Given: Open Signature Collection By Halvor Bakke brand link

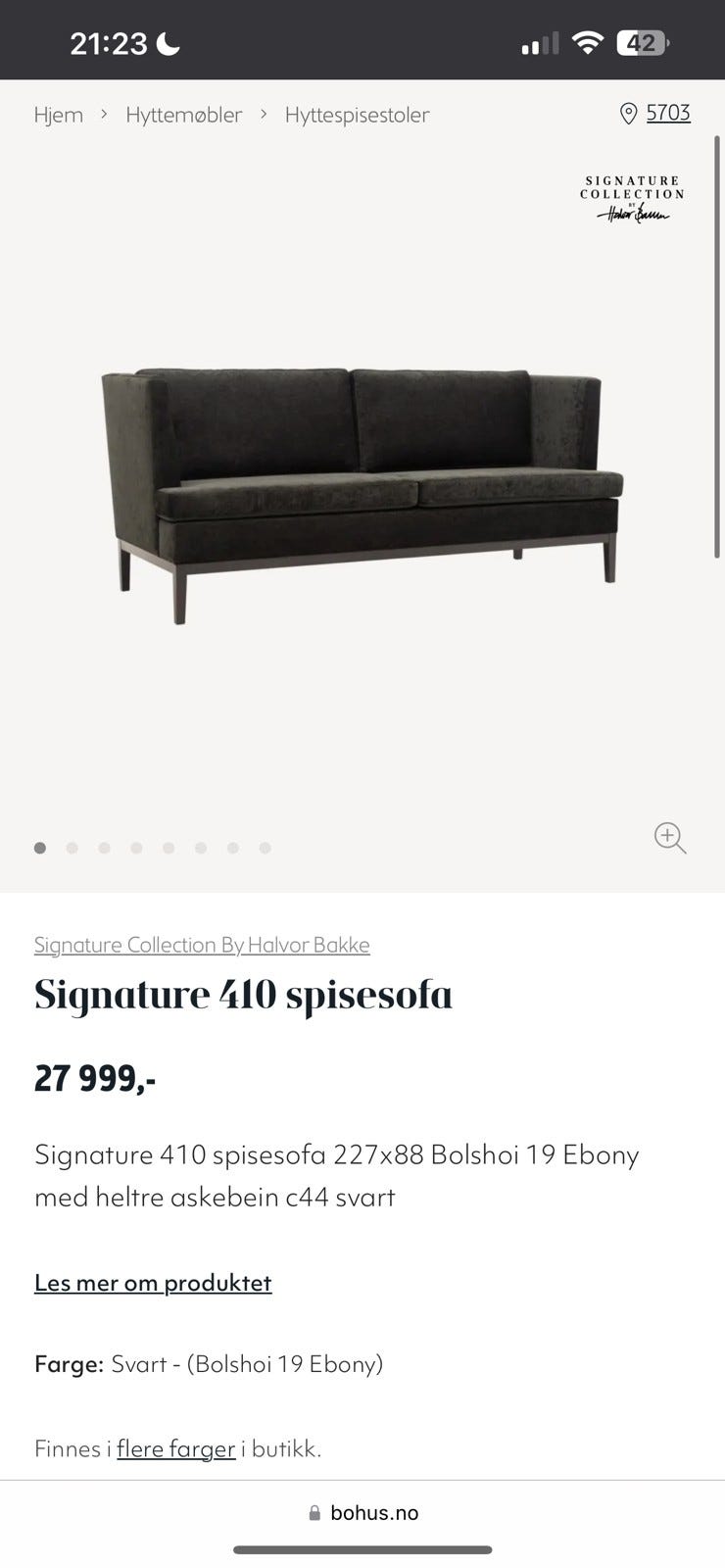Looking at the screenshot, I should [x=202, y=945].
